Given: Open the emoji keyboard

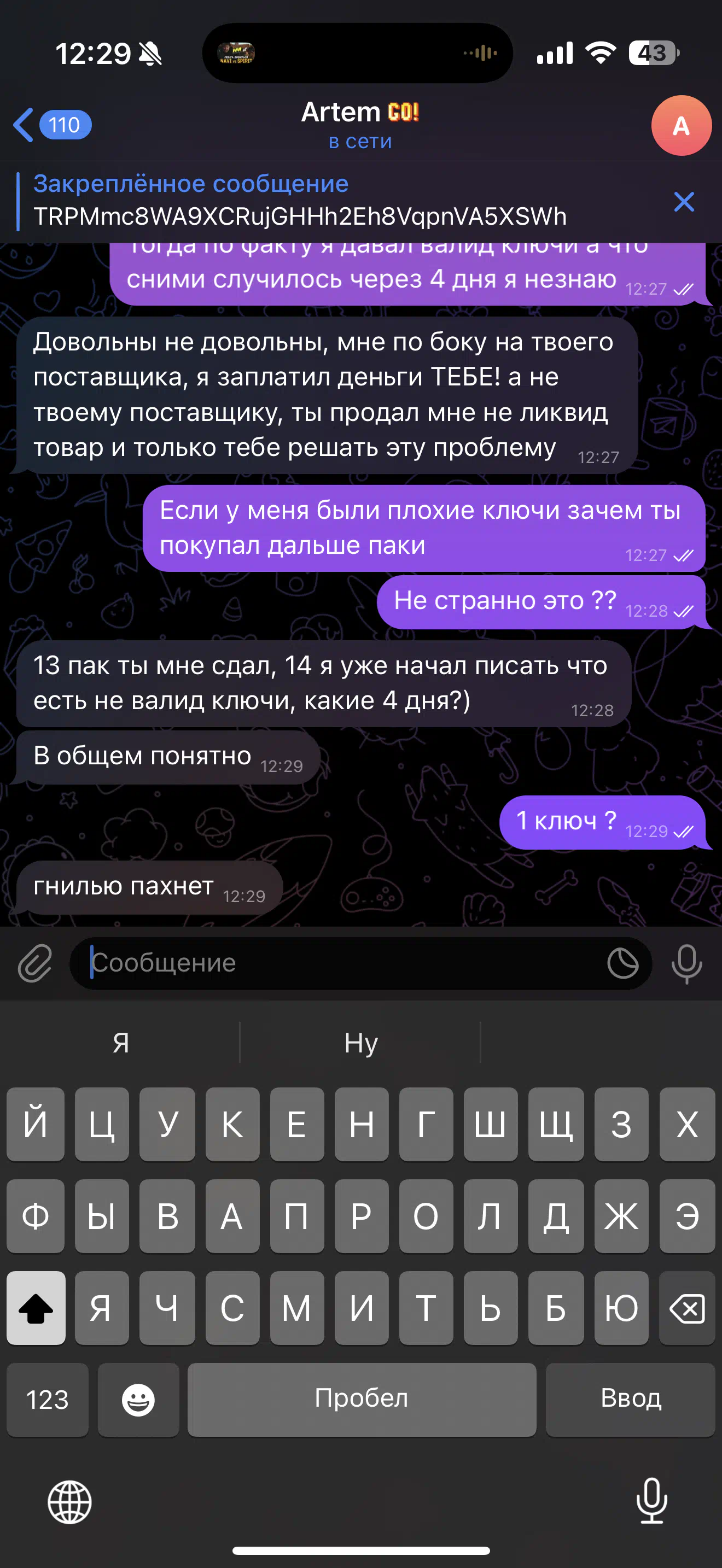Looking at the screenshot, I should tap(138, 1400).
